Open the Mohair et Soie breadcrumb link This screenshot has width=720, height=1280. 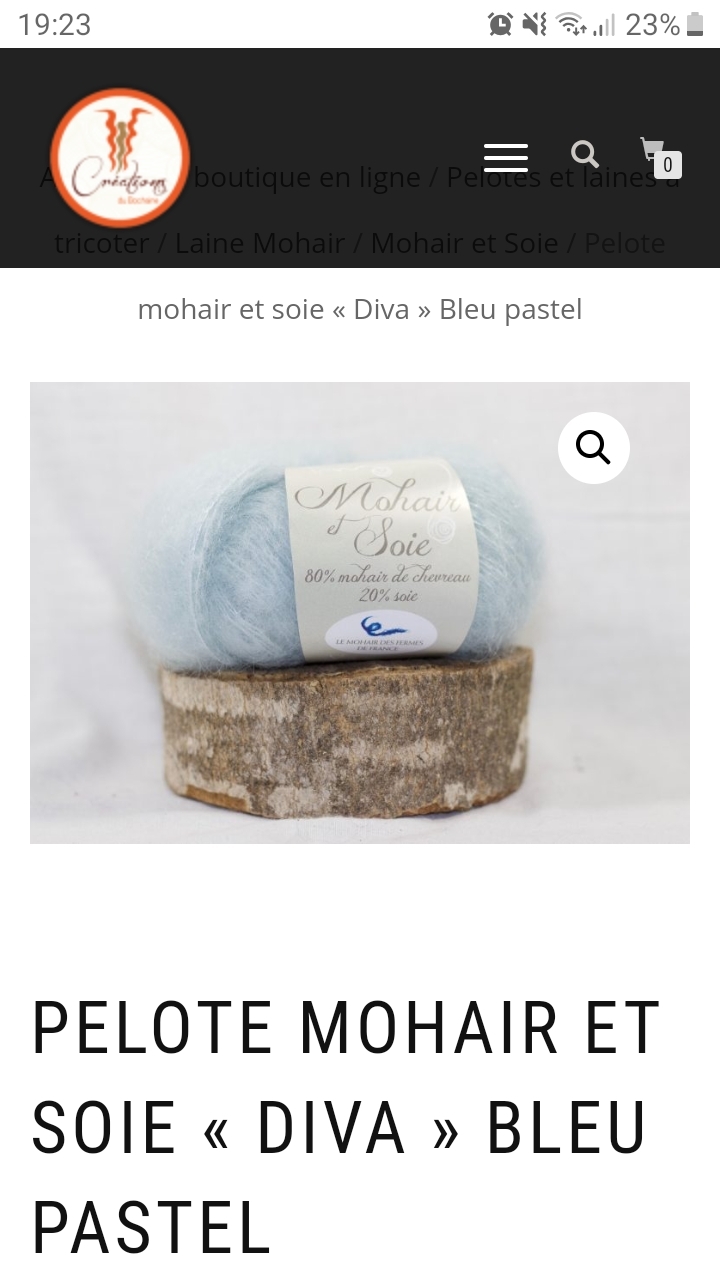coord(464,243)
